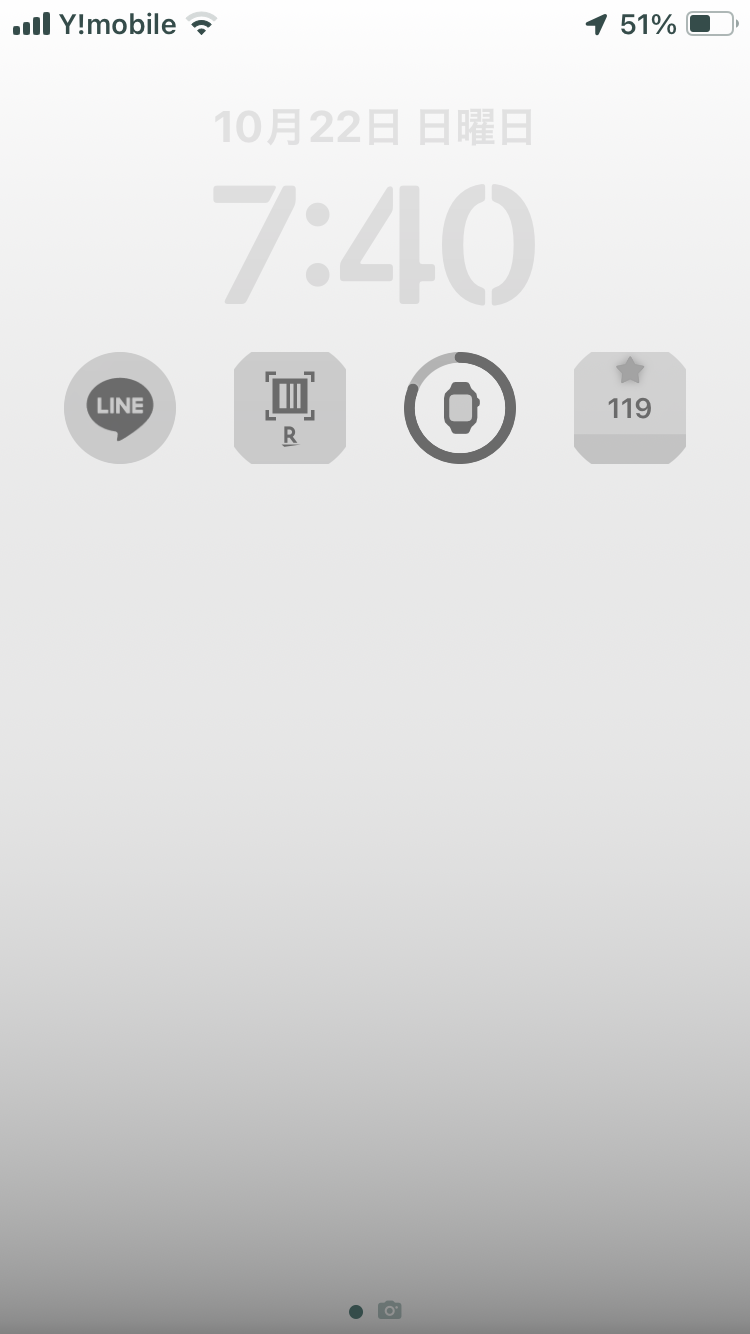Open the LINE widget
This screenshot has height=1334, width=750.
tap(120, 408)
